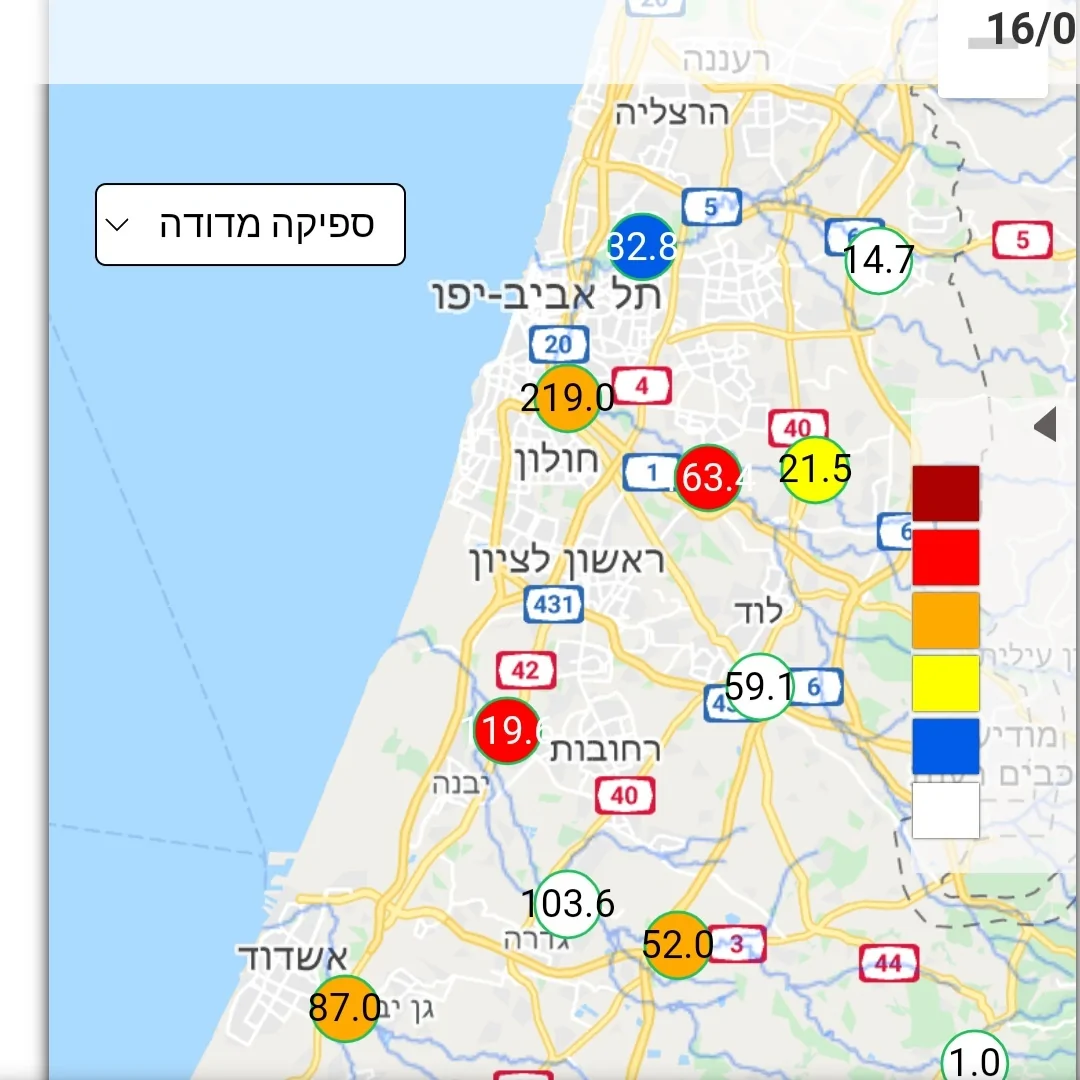Screen dimensions: 1080x1080
Task: Open the 14.7 station marker
Action: coord(879,261)
